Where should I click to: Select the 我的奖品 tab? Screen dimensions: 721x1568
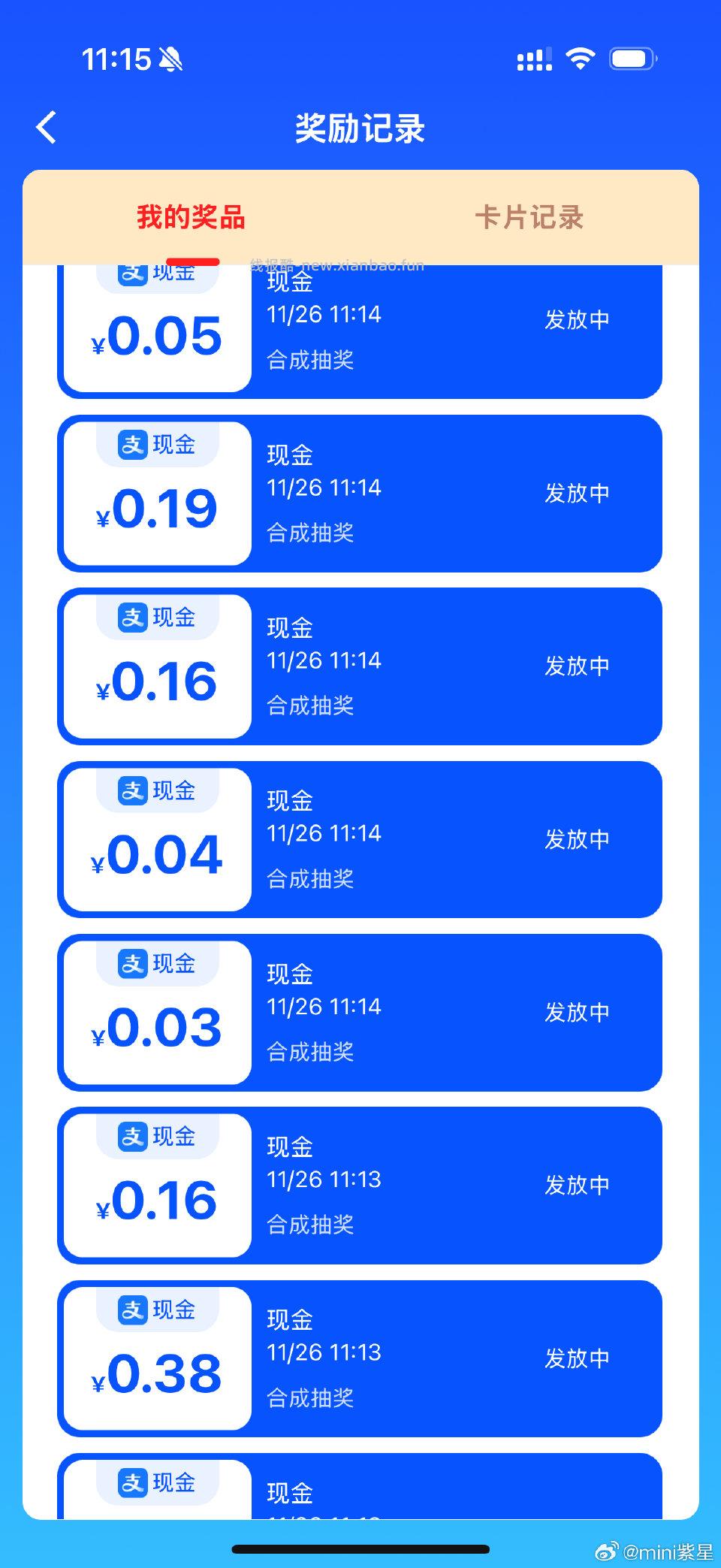point(192,217)
